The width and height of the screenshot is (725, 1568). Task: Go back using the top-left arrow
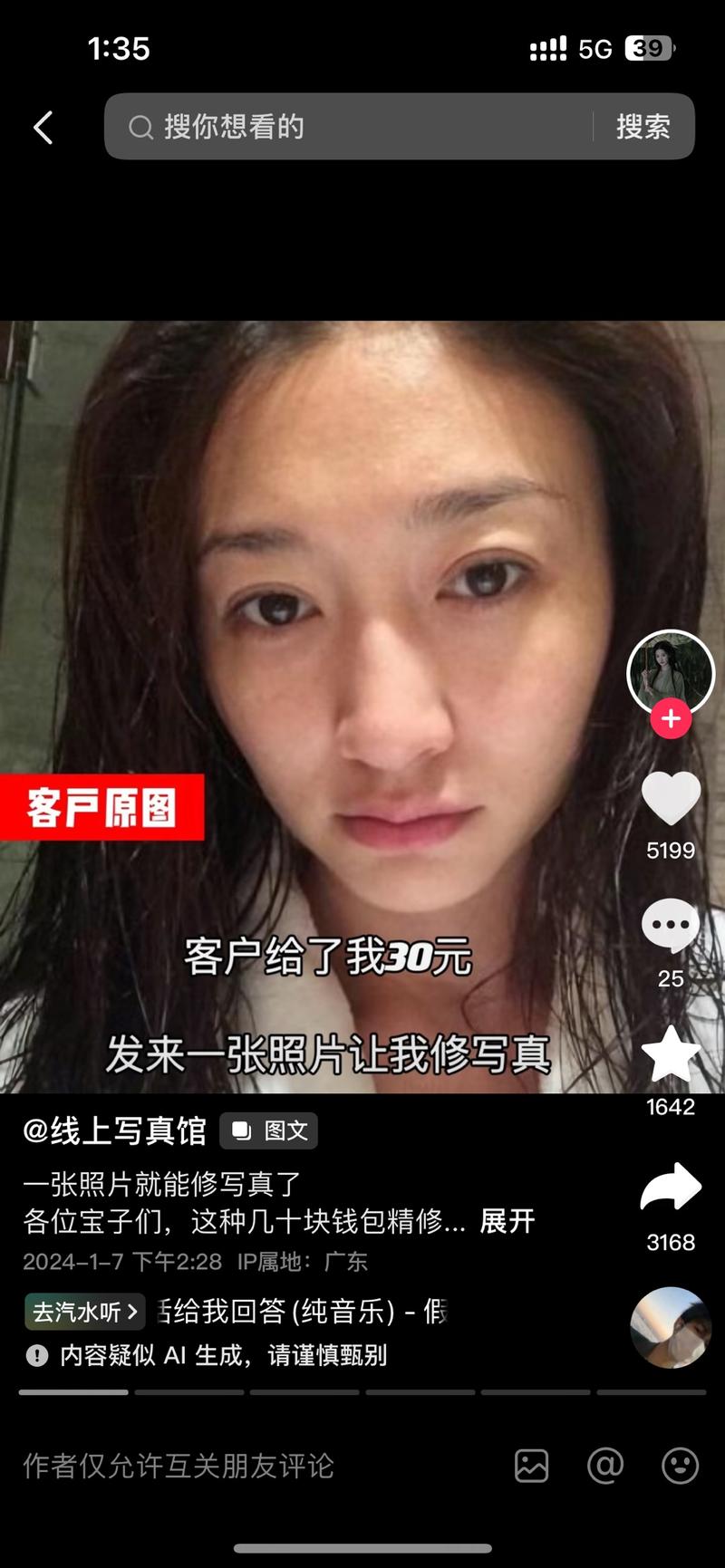pyautogui.click(x=43, y=128)
